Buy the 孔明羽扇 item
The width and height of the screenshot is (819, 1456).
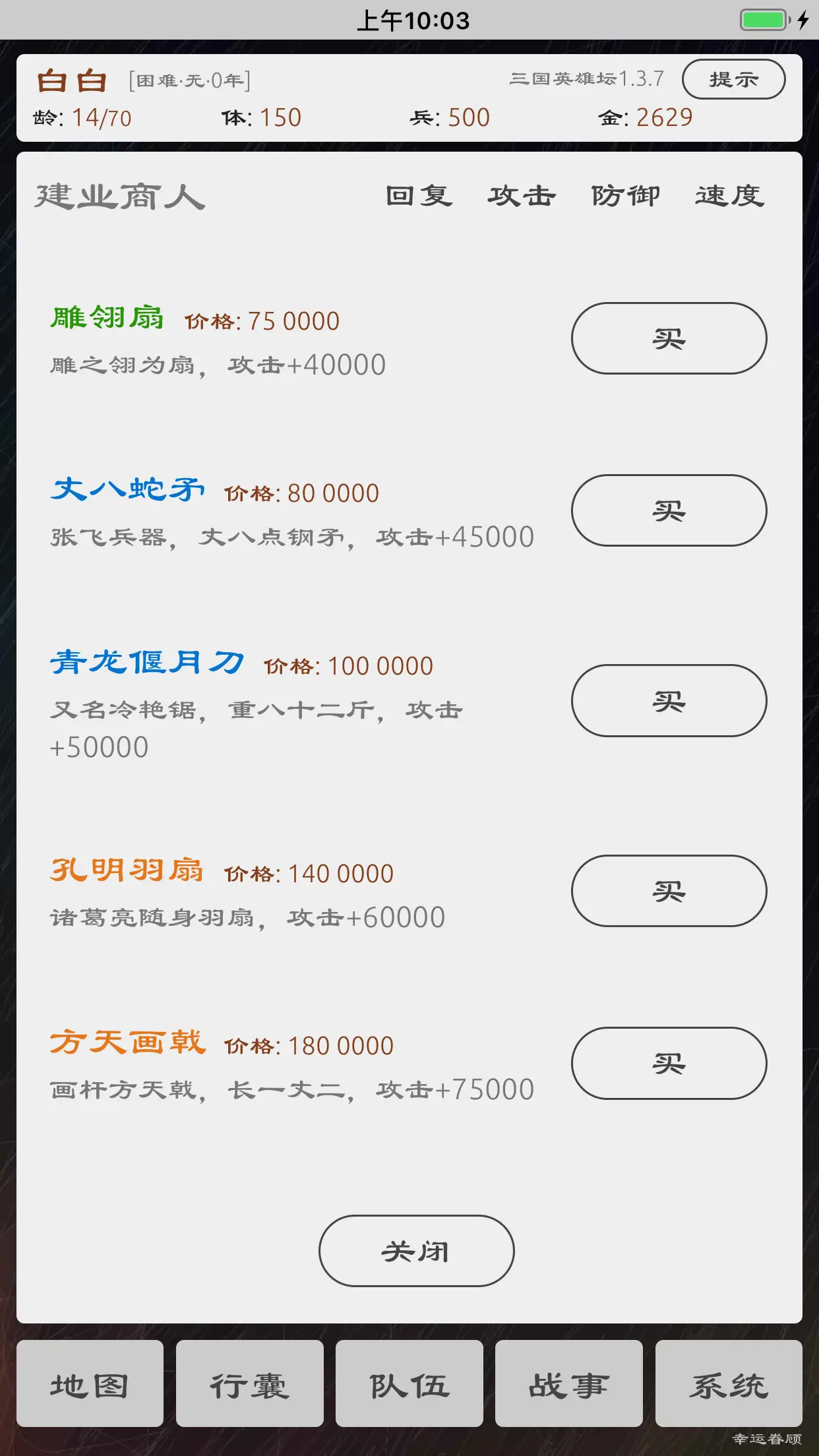tap(668, 892)
